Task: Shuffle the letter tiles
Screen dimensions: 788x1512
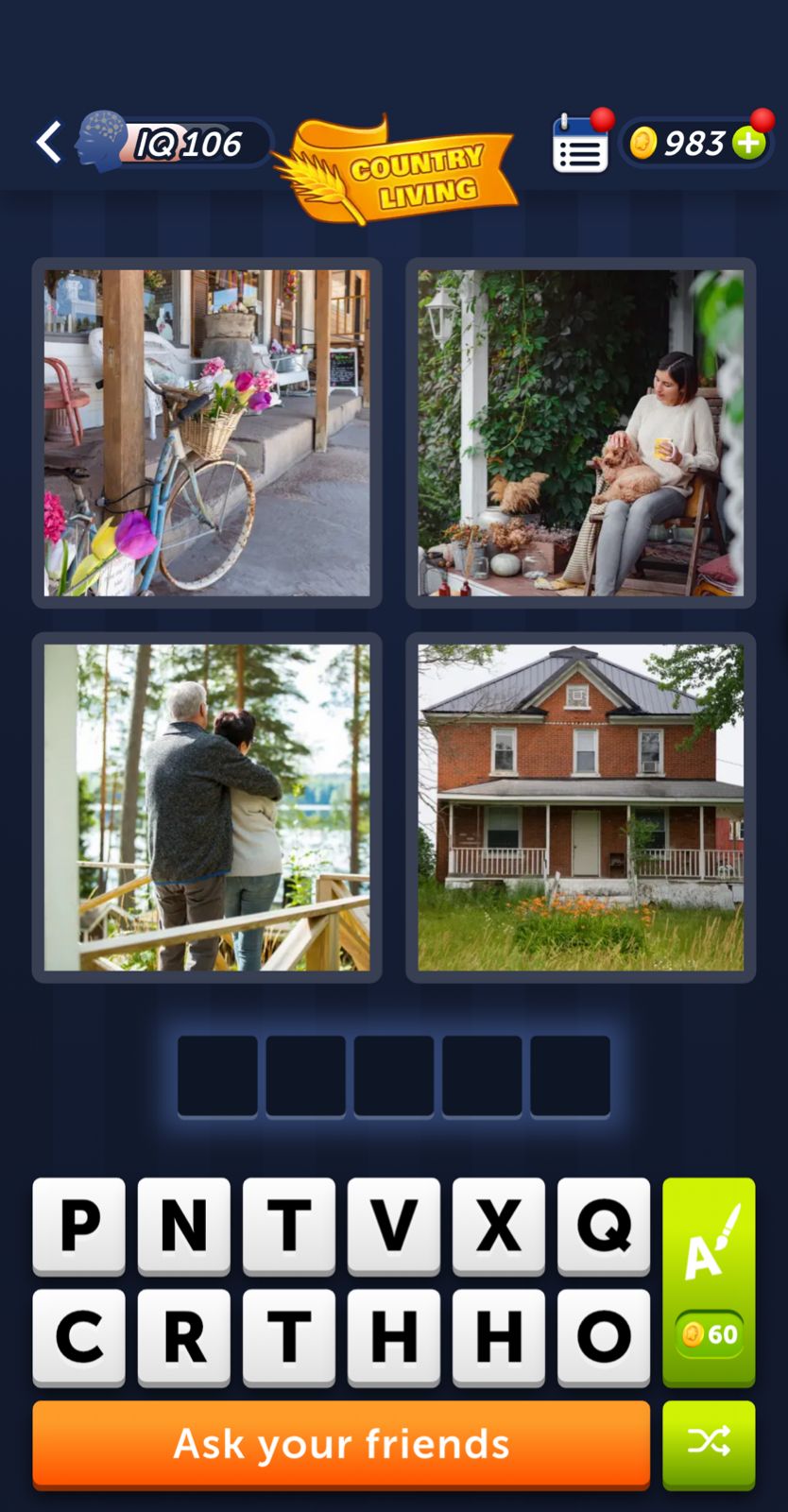Action: (709, 1442)
